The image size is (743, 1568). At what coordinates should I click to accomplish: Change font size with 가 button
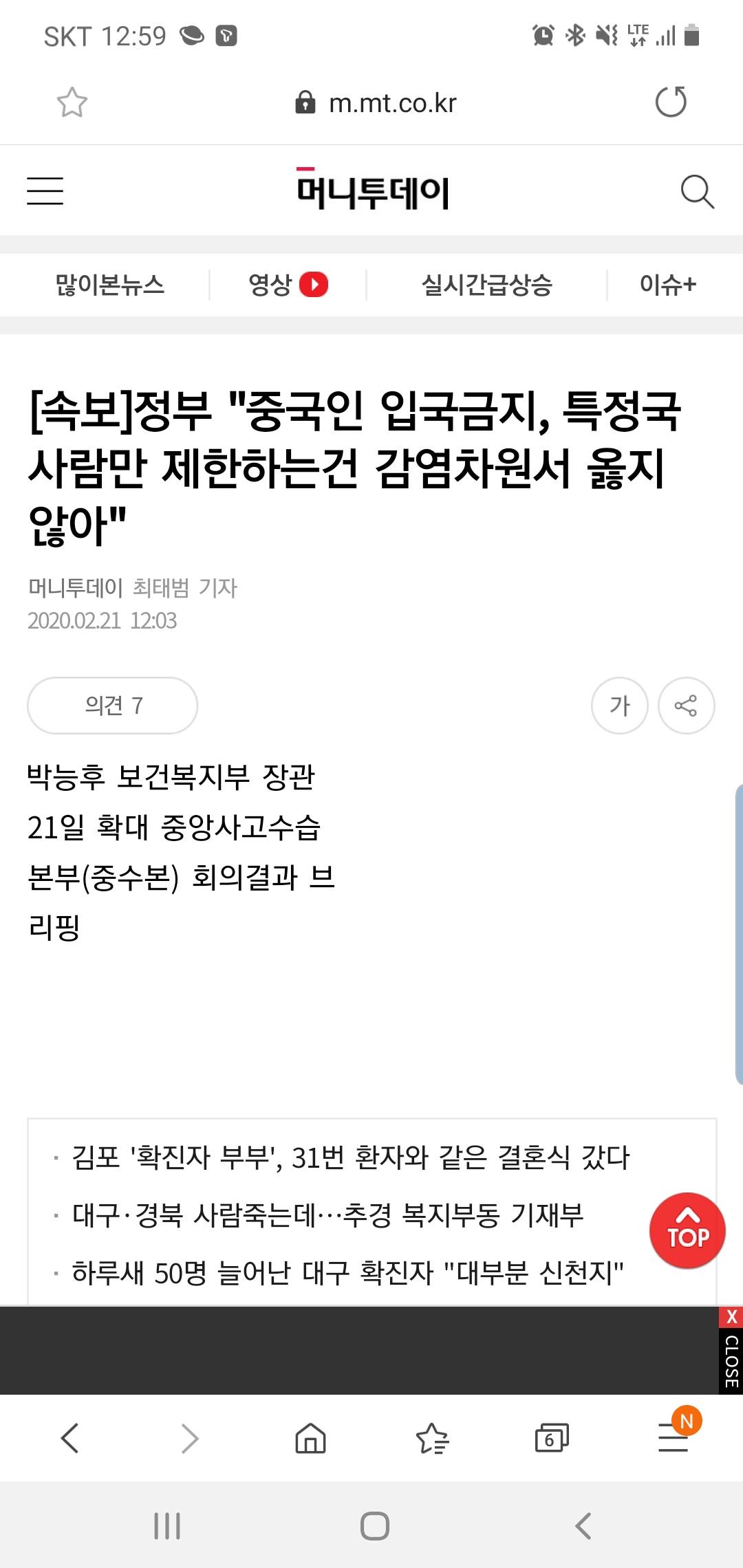point(619,706)
